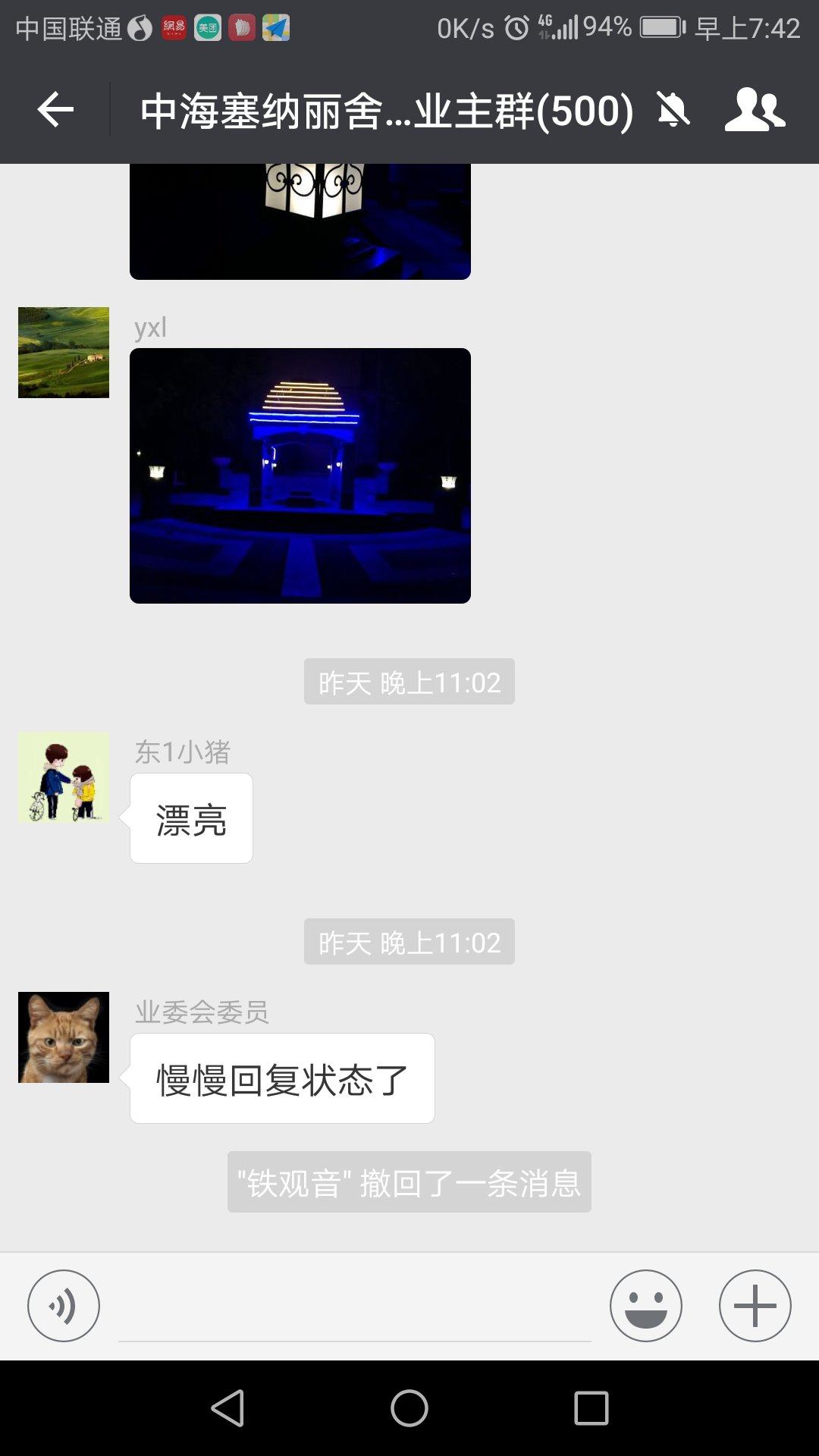Image resolution: width=819 pixels, height=1456 pixels.
Task: Switch to voice message input
Action: pos(64,1306)
